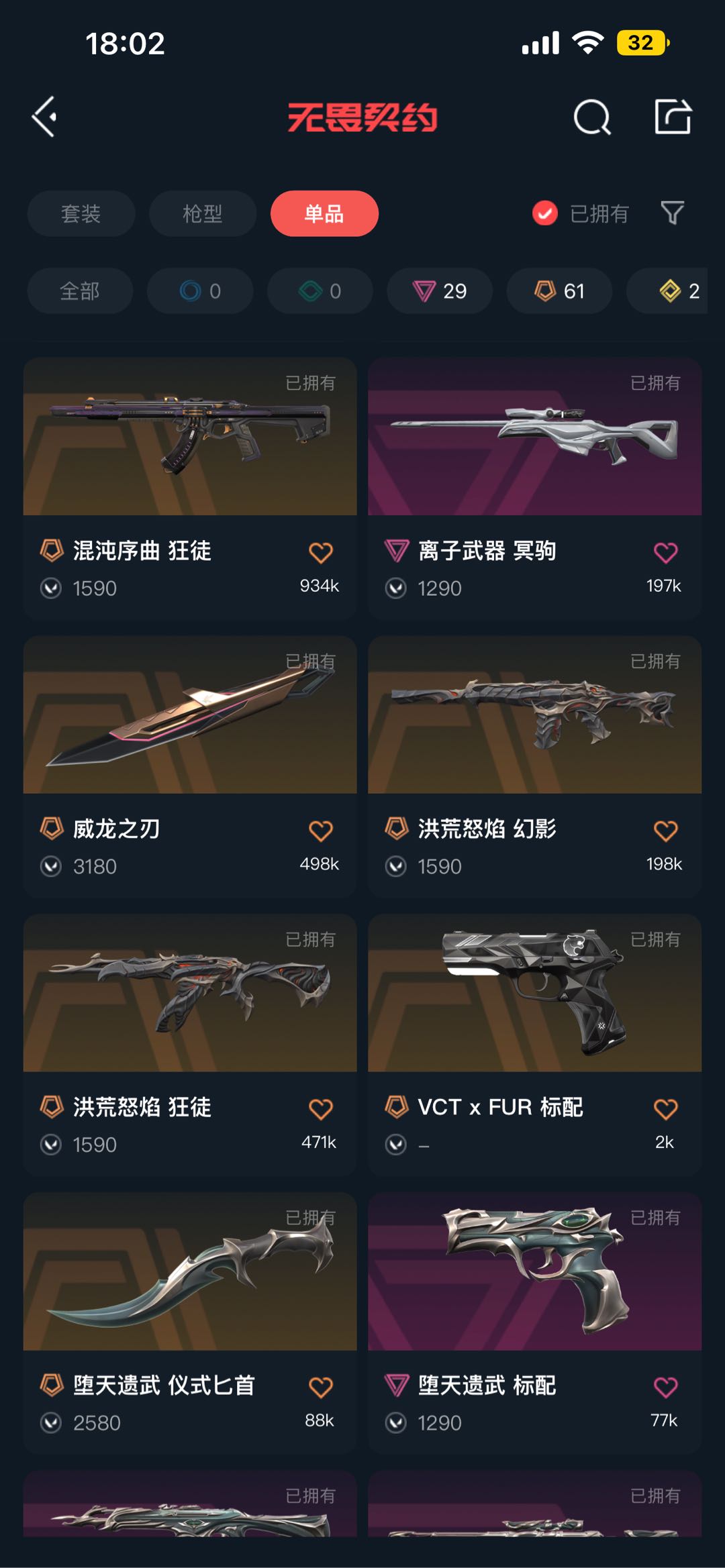Like 堕天遗武 标配 via the heart icon
The height and width of the screenshot is (1568, 725).
(666, 1388)
